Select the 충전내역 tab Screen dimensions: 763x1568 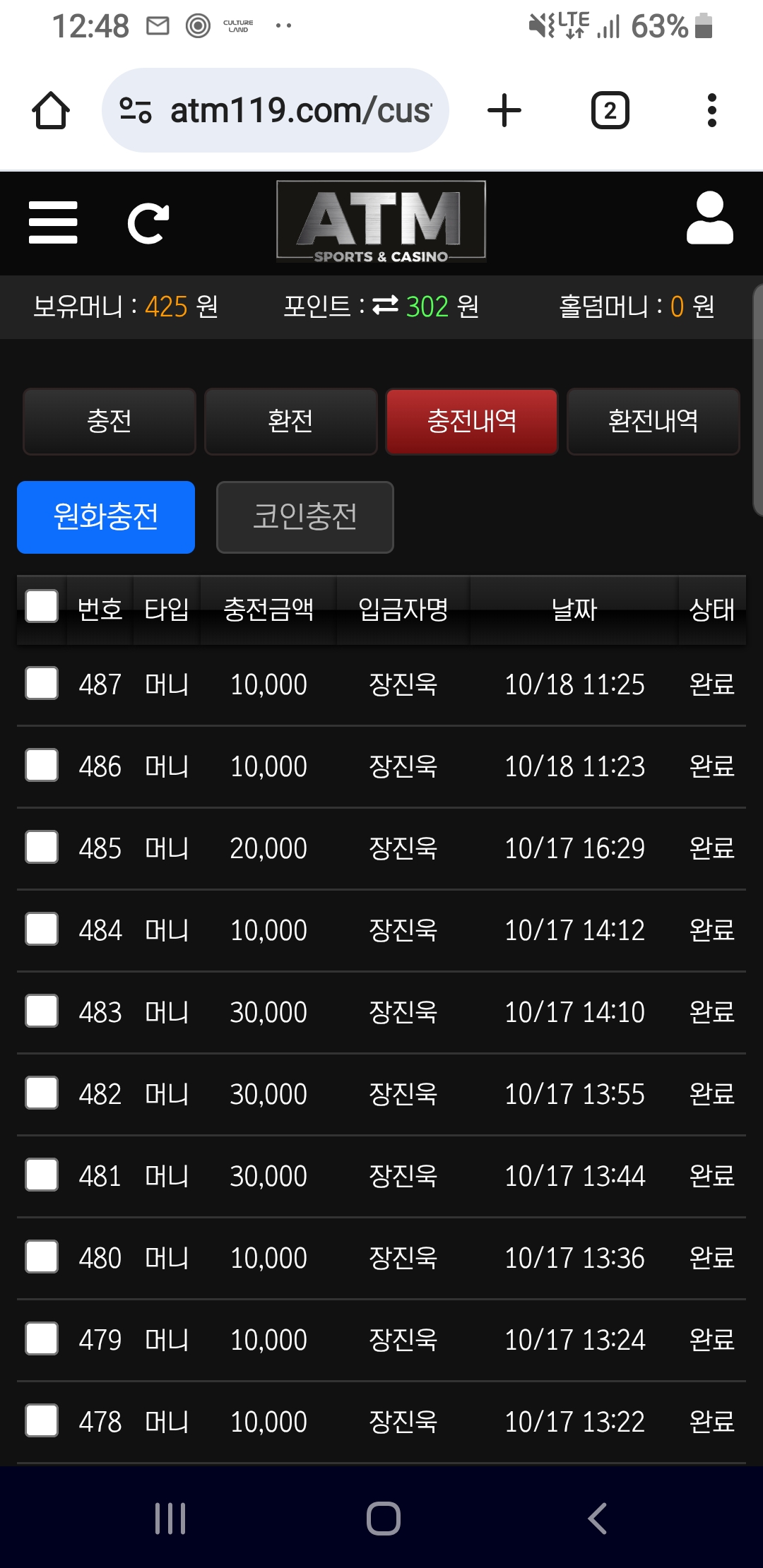pyautogui.click(x=471, y=421)
